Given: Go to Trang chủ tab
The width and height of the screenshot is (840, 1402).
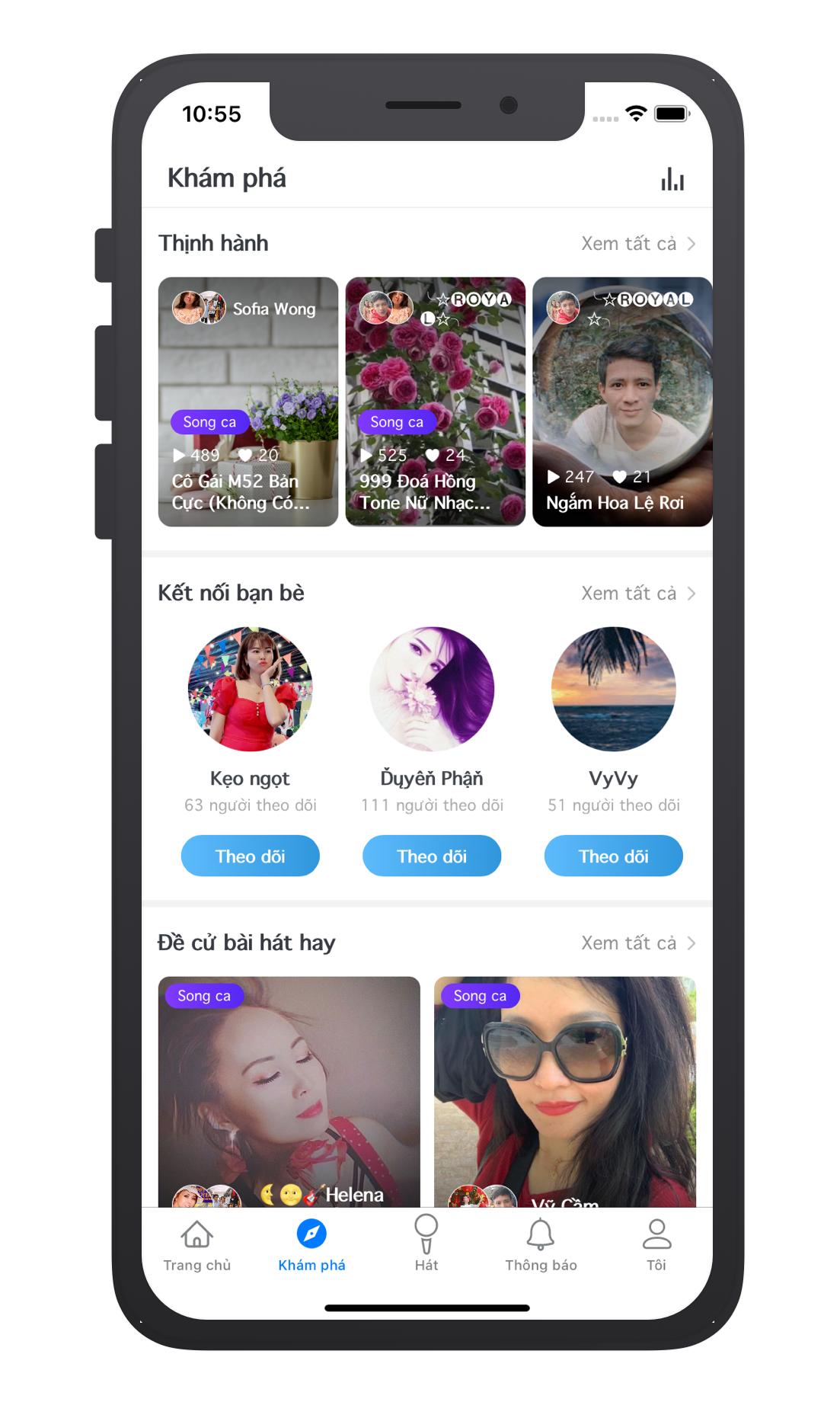Looking at the screenshot, I should [x=196, y=1245].
